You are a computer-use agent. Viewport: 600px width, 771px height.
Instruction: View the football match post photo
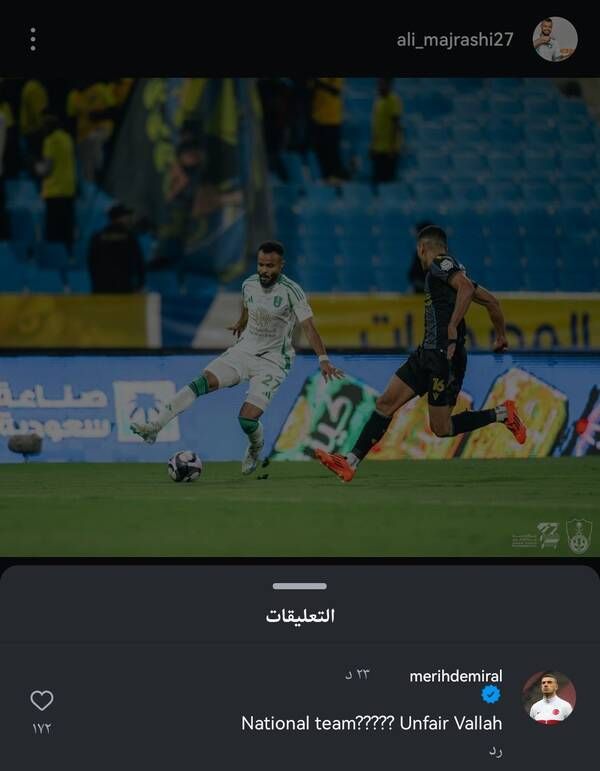[300, 317]
